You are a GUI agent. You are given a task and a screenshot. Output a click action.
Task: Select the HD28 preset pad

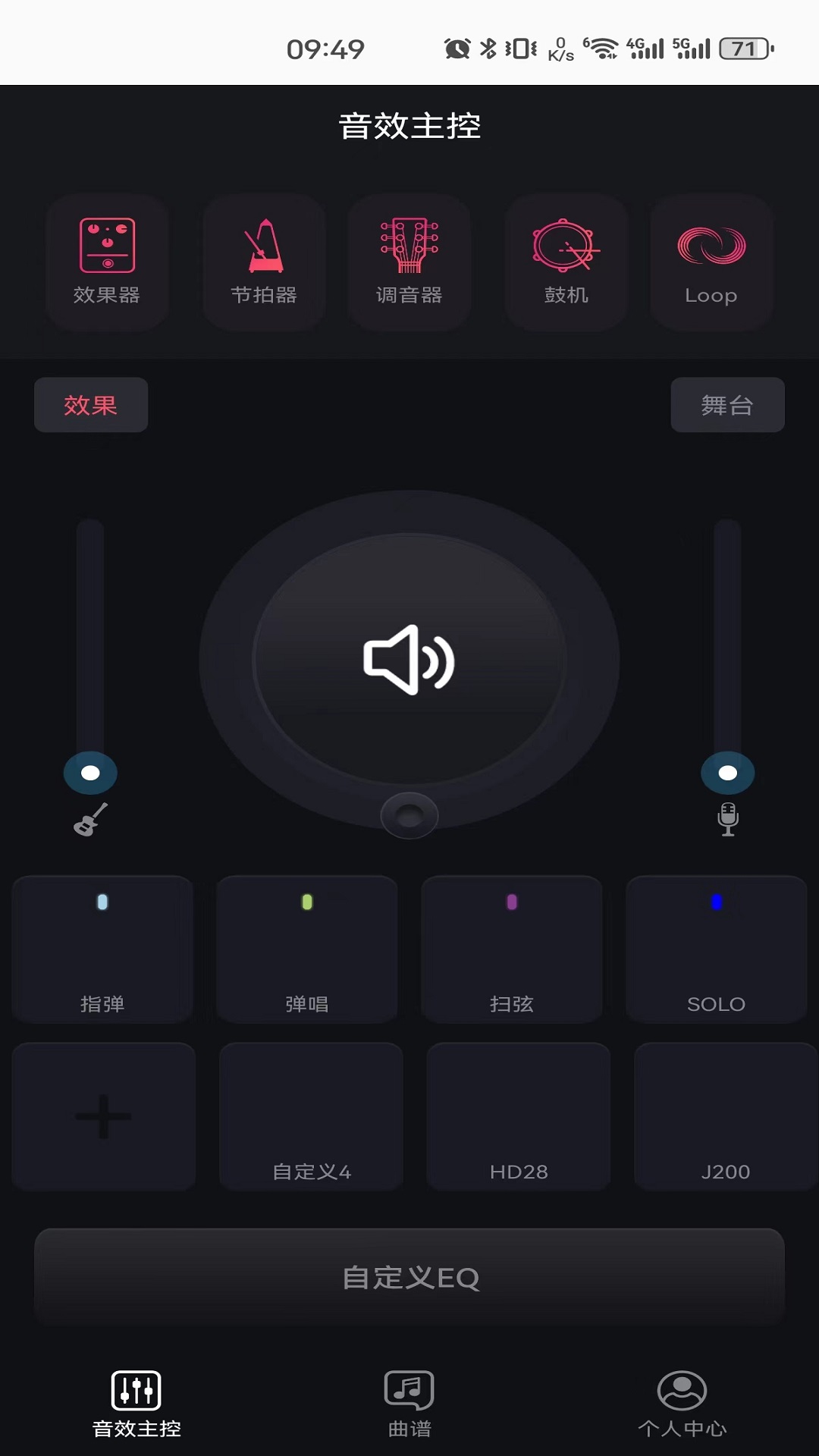click(519, 1116)
